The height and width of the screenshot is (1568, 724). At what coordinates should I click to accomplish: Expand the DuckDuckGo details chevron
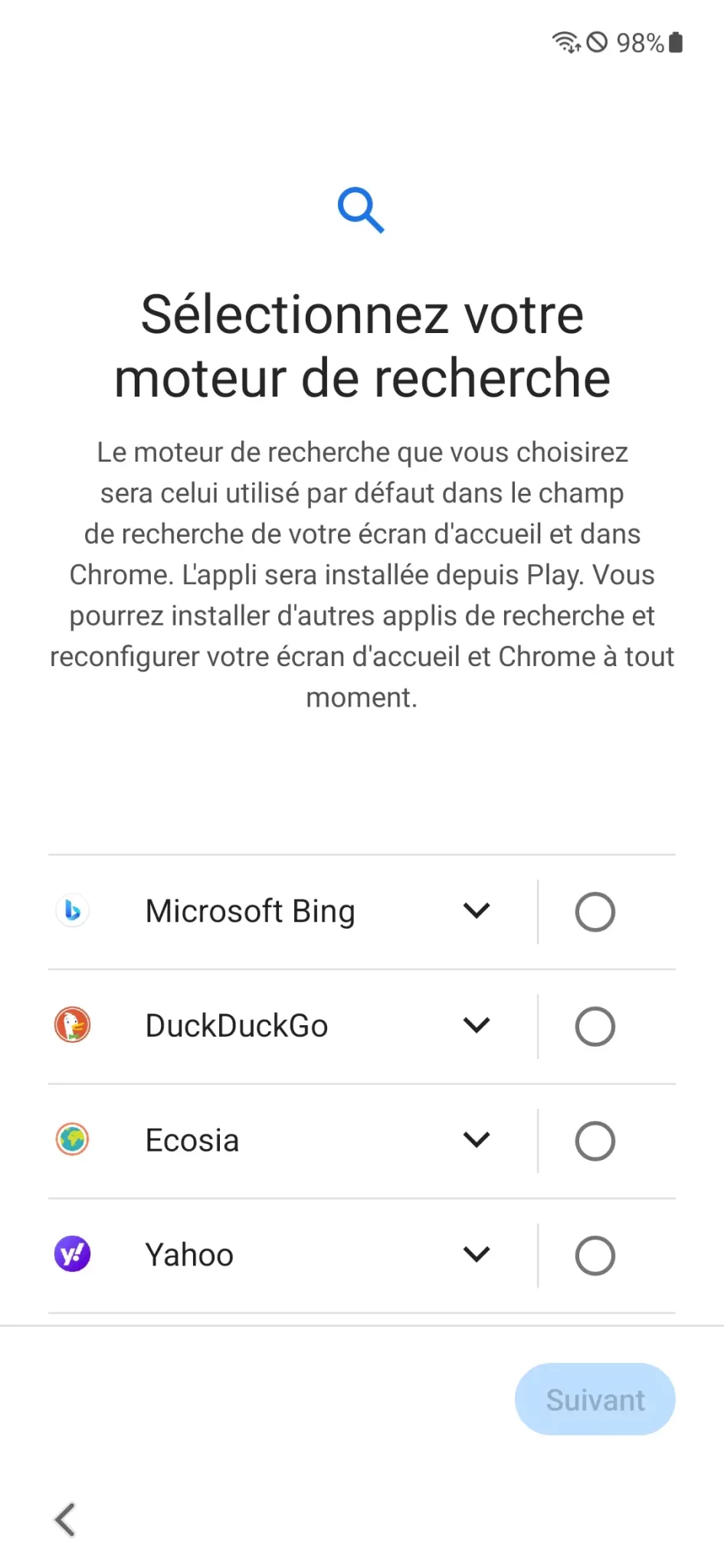coord(477,1025)
